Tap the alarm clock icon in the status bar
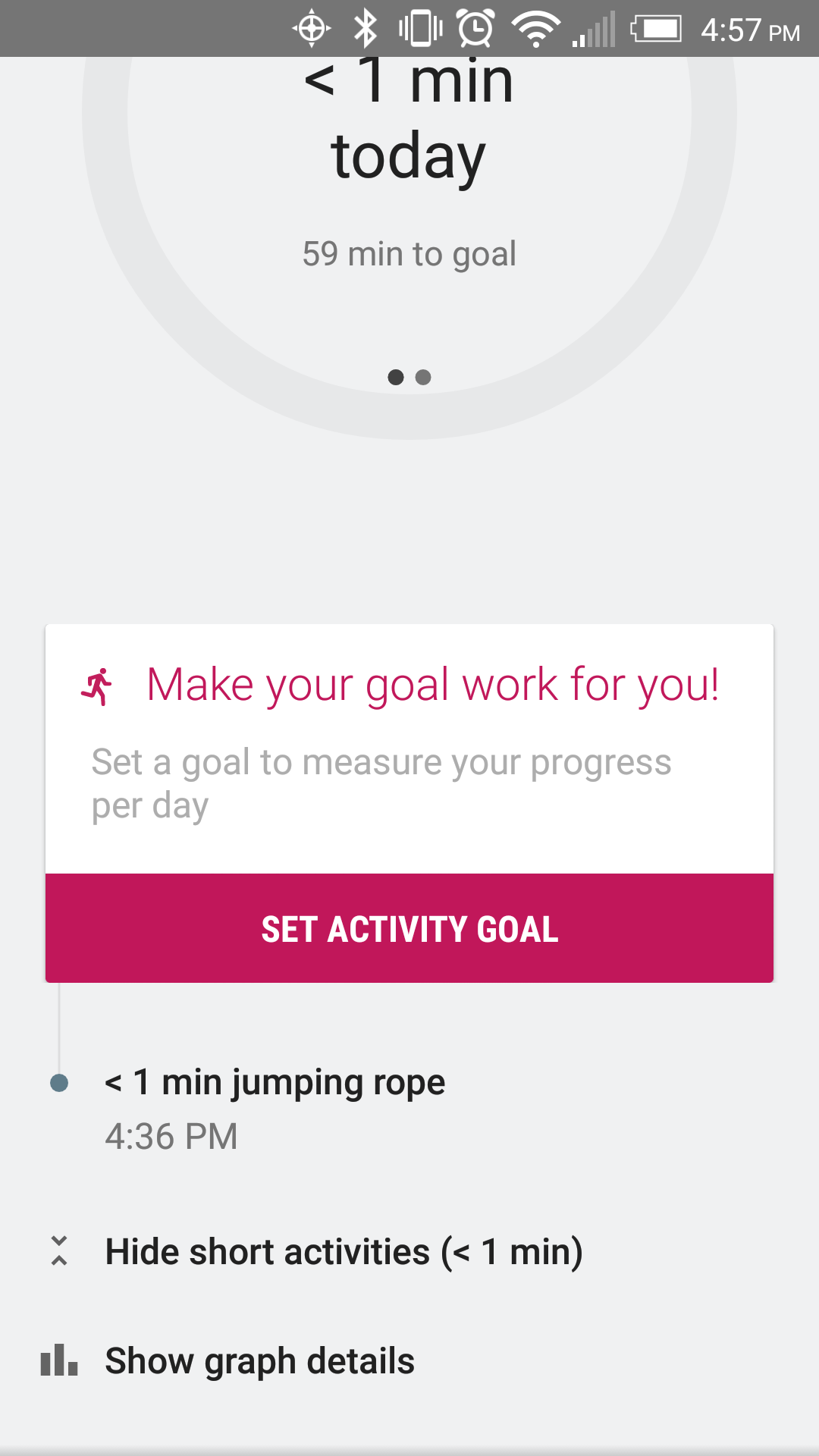The width and height of the screenshot is (819, 1456). 474,29
